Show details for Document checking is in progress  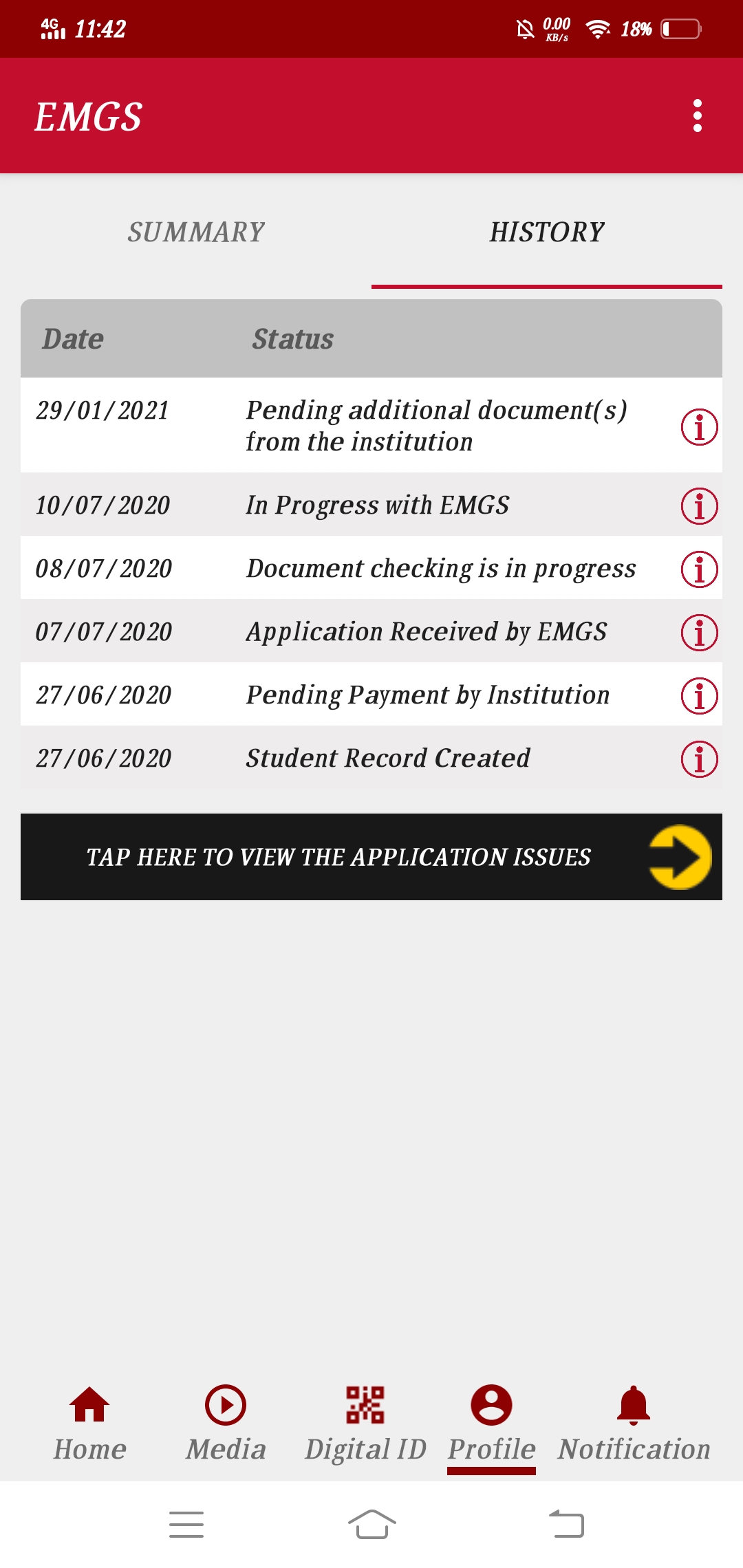click(699, 569)
